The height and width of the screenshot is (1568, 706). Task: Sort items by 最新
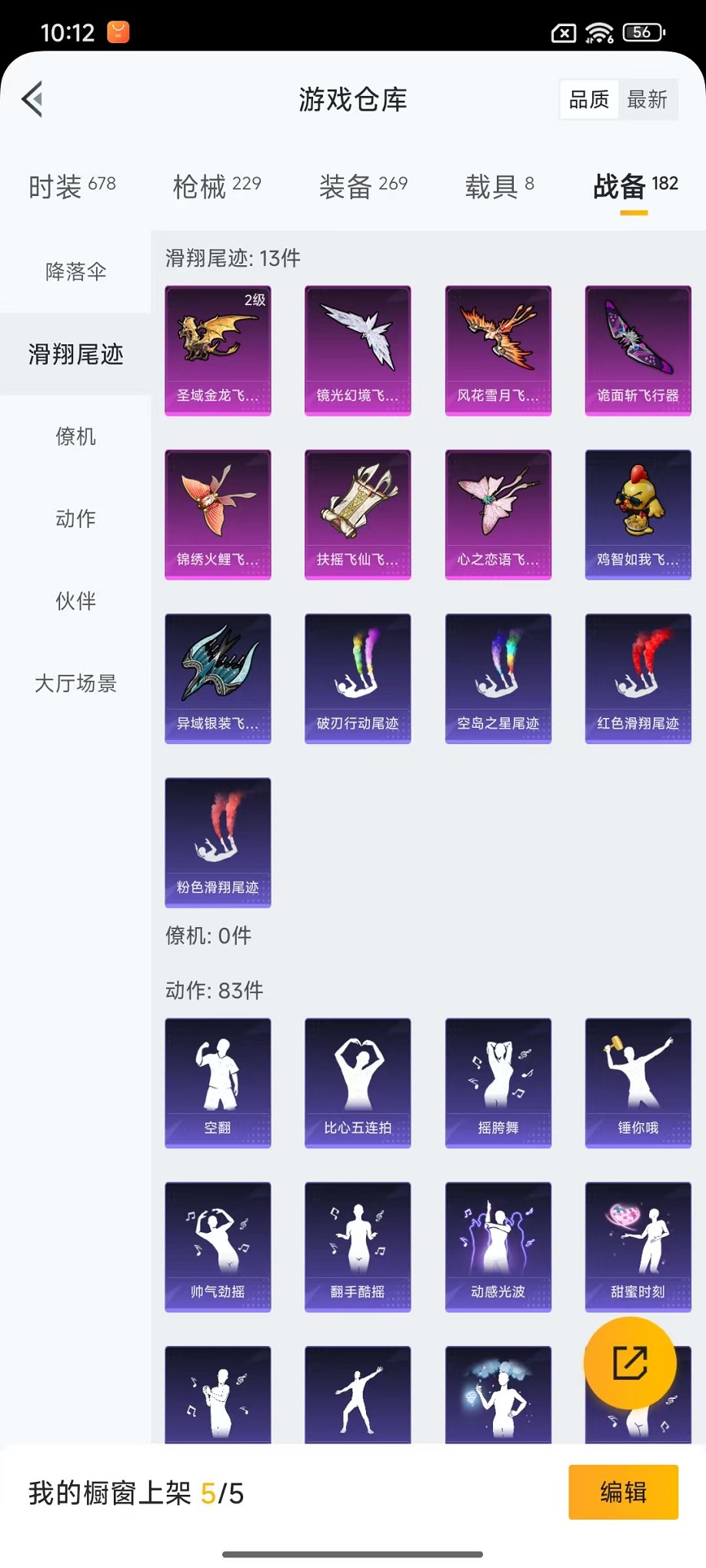pyautogui.click(x=647, y=99)
